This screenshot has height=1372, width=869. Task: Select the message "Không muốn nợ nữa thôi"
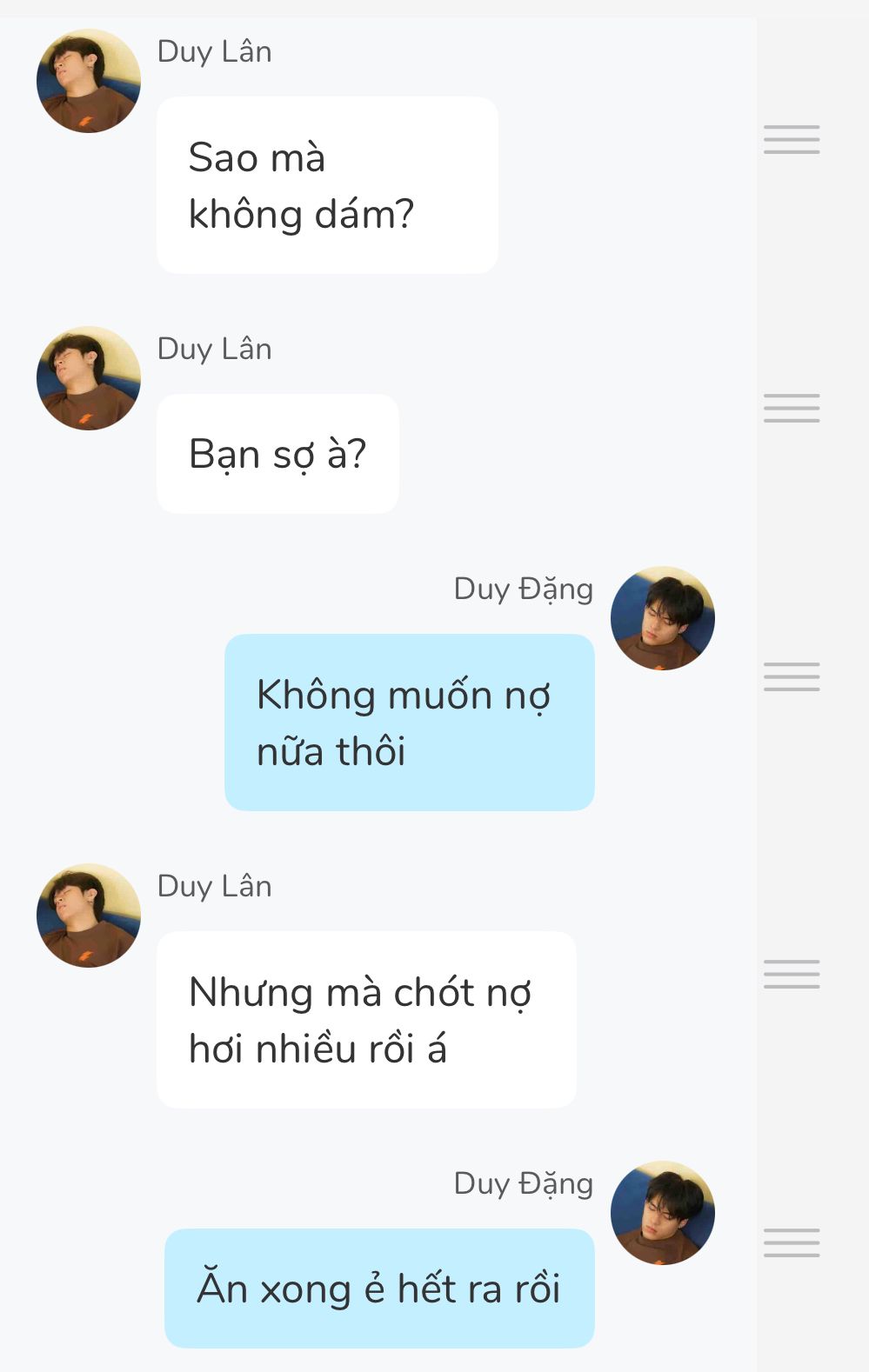(x=409, y=723)
